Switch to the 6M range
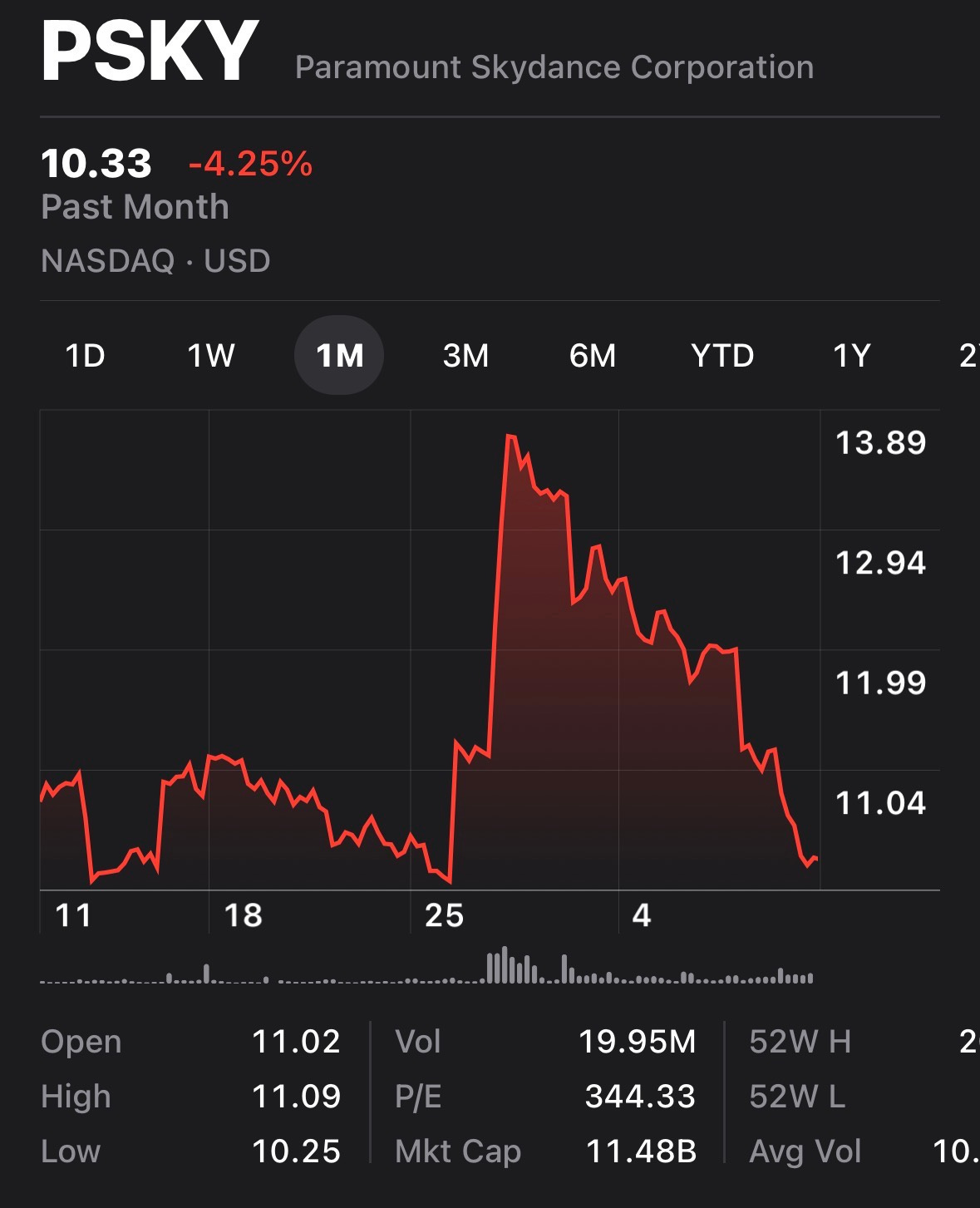Screen dimensions: 980x1208 tap(593, 356)
